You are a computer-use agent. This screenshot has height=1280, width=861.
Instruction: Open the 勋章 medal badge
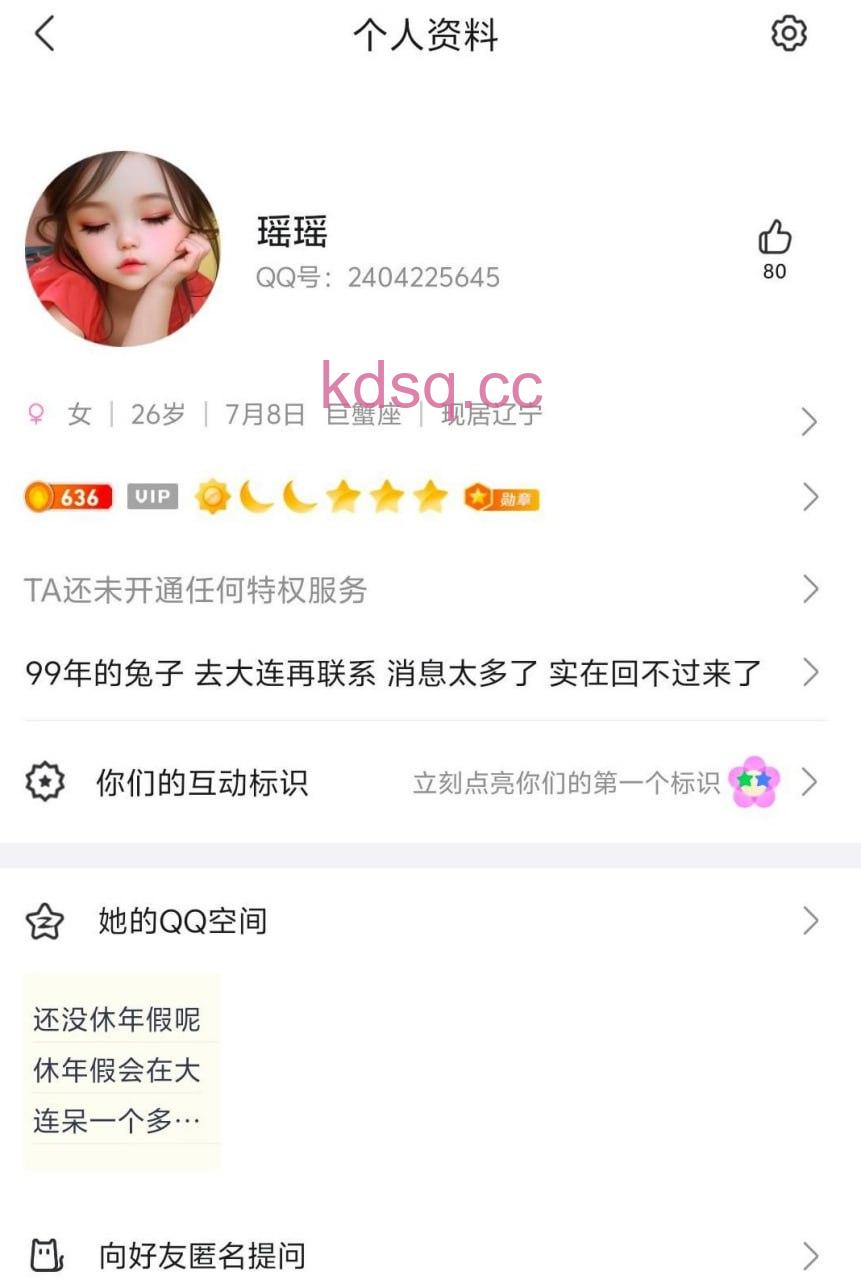click(502, 497)
